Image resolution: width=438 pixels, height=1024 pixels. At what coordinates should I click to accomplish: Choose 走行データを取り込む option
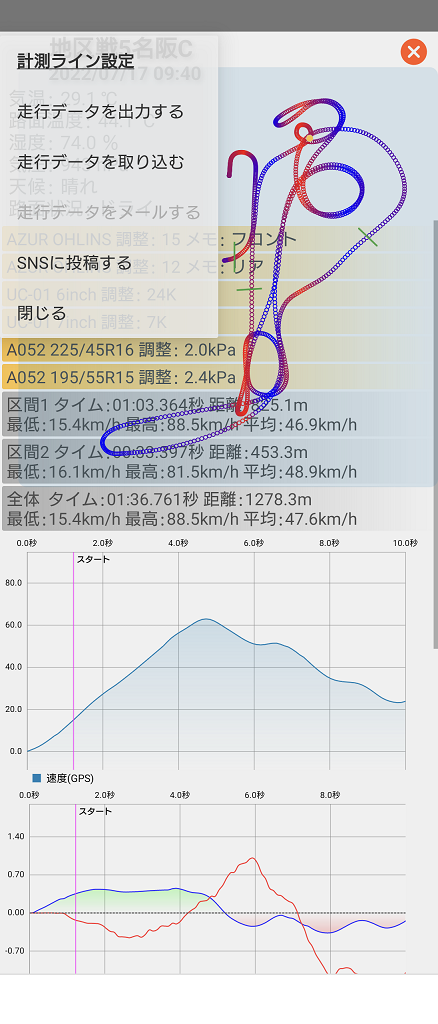click(101, 161)
